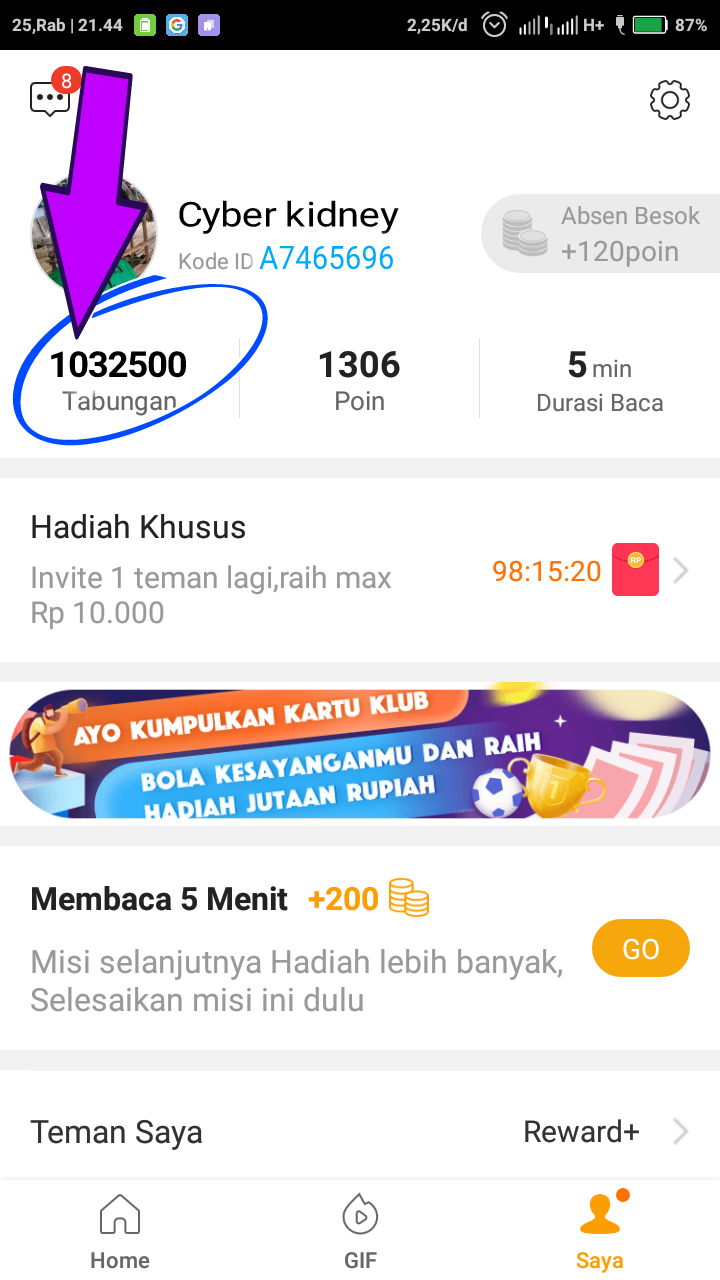The image size is (720, 1280).
Task: Open the Hadiah Khusus invite row
Action: point(360,570)
